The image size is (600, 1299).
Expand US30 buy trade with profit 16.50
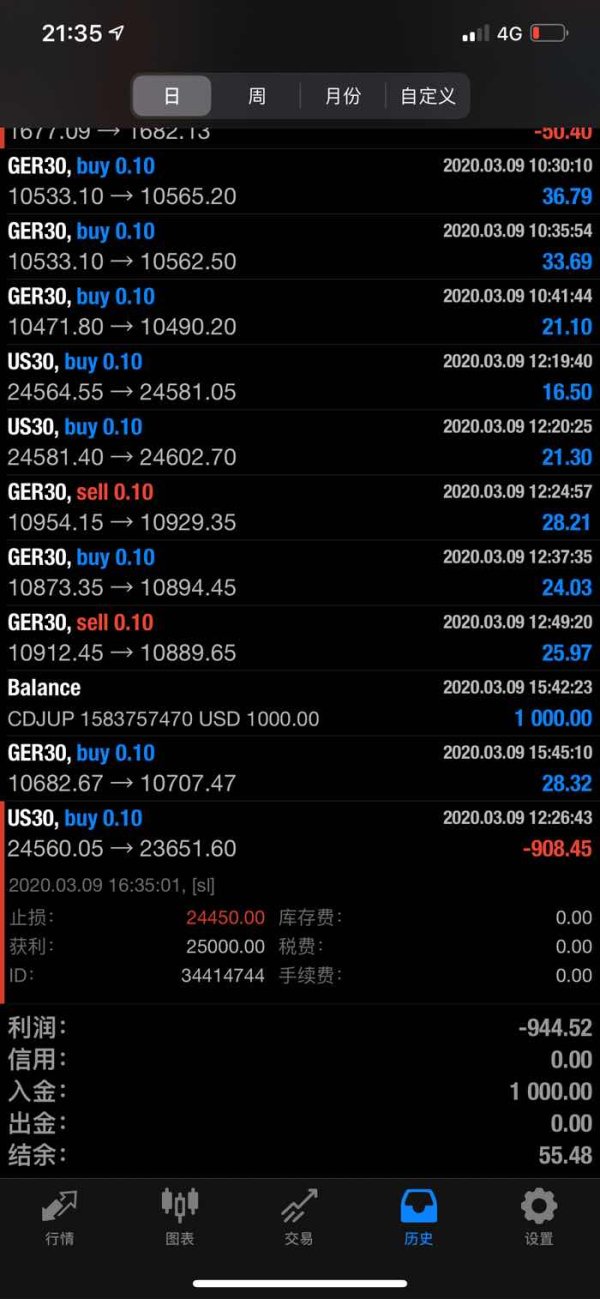coord(300,377)
